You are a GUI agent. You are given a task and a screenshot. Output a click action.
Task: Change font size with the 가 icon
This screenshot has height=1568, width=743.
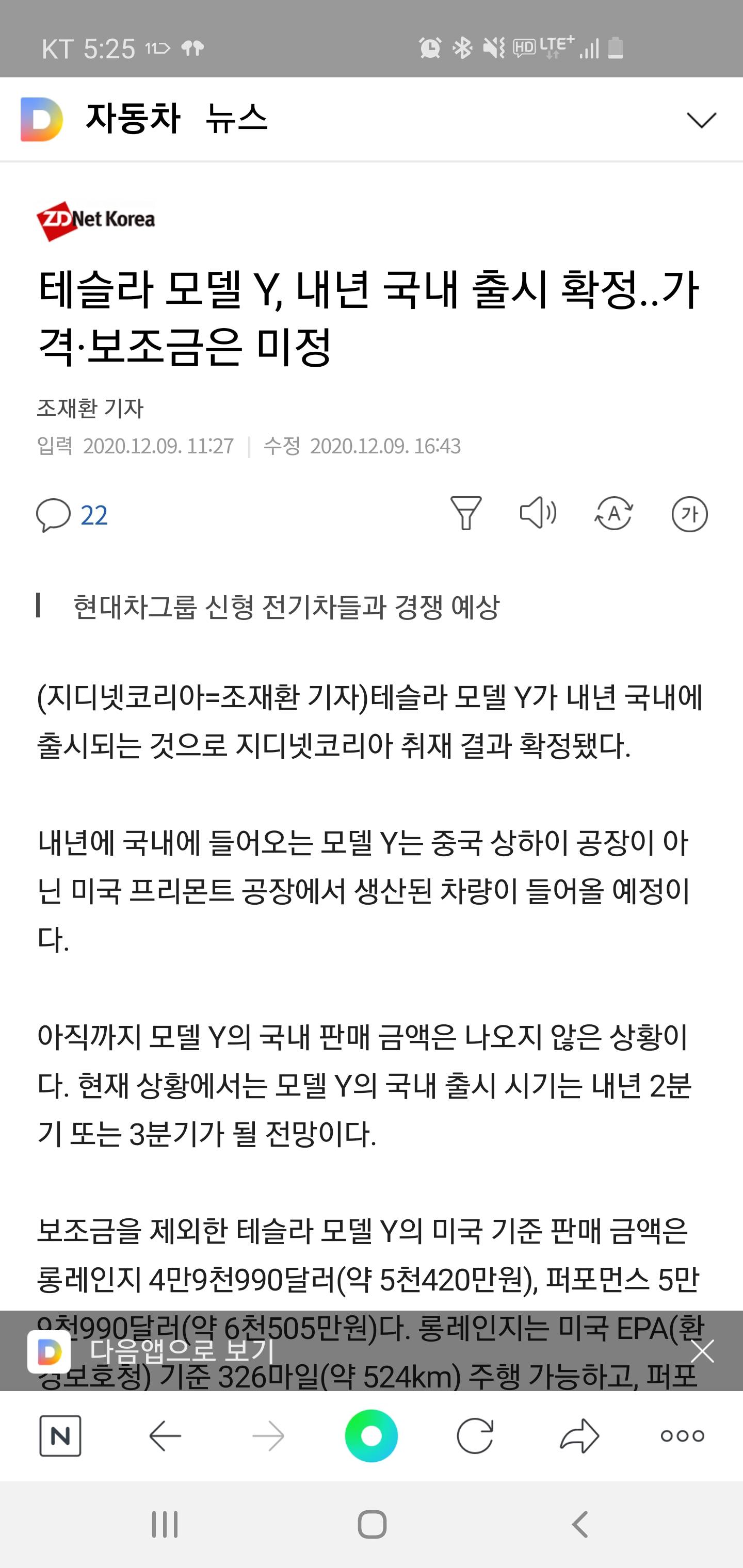click(x=689, y=514)
